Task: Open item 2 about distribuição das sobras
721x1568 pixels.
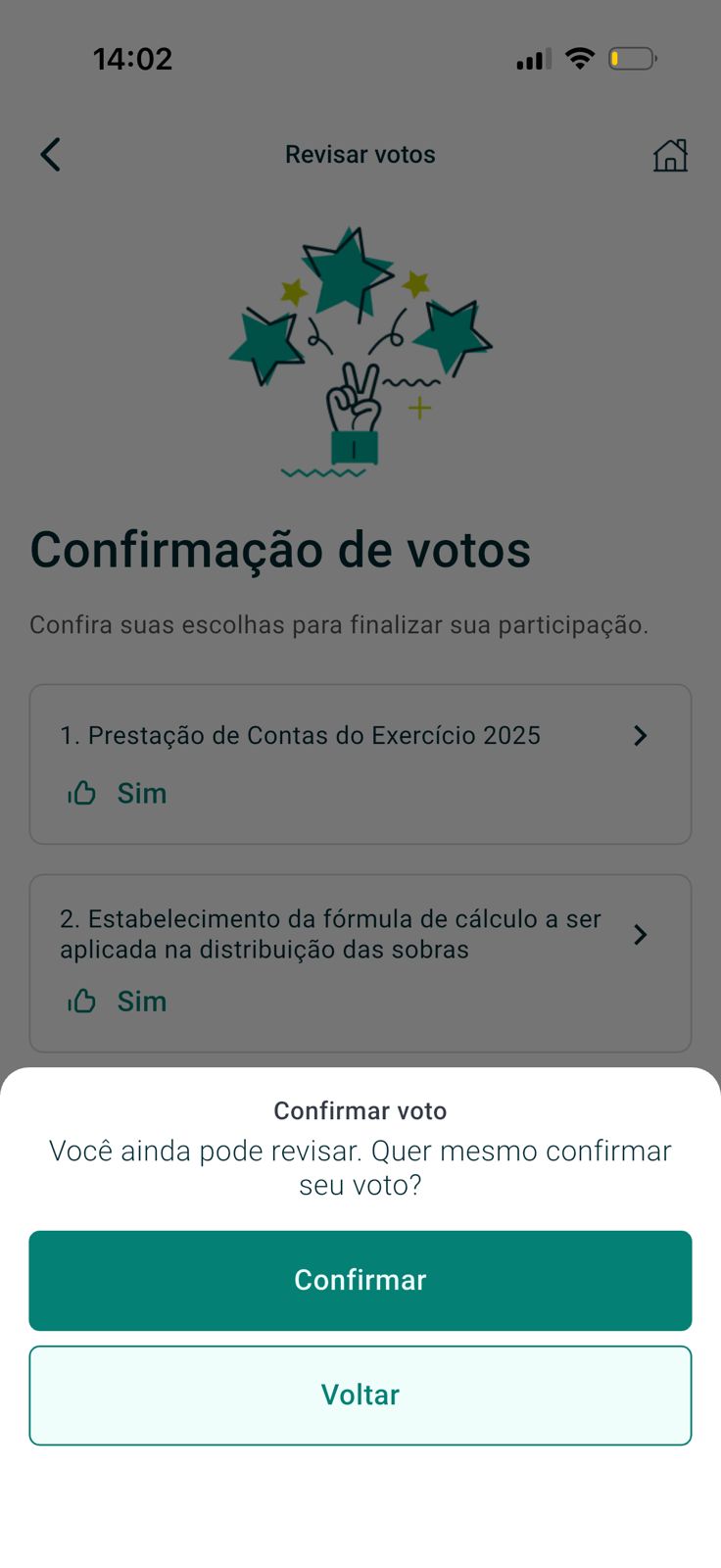Action: [360, 962]
